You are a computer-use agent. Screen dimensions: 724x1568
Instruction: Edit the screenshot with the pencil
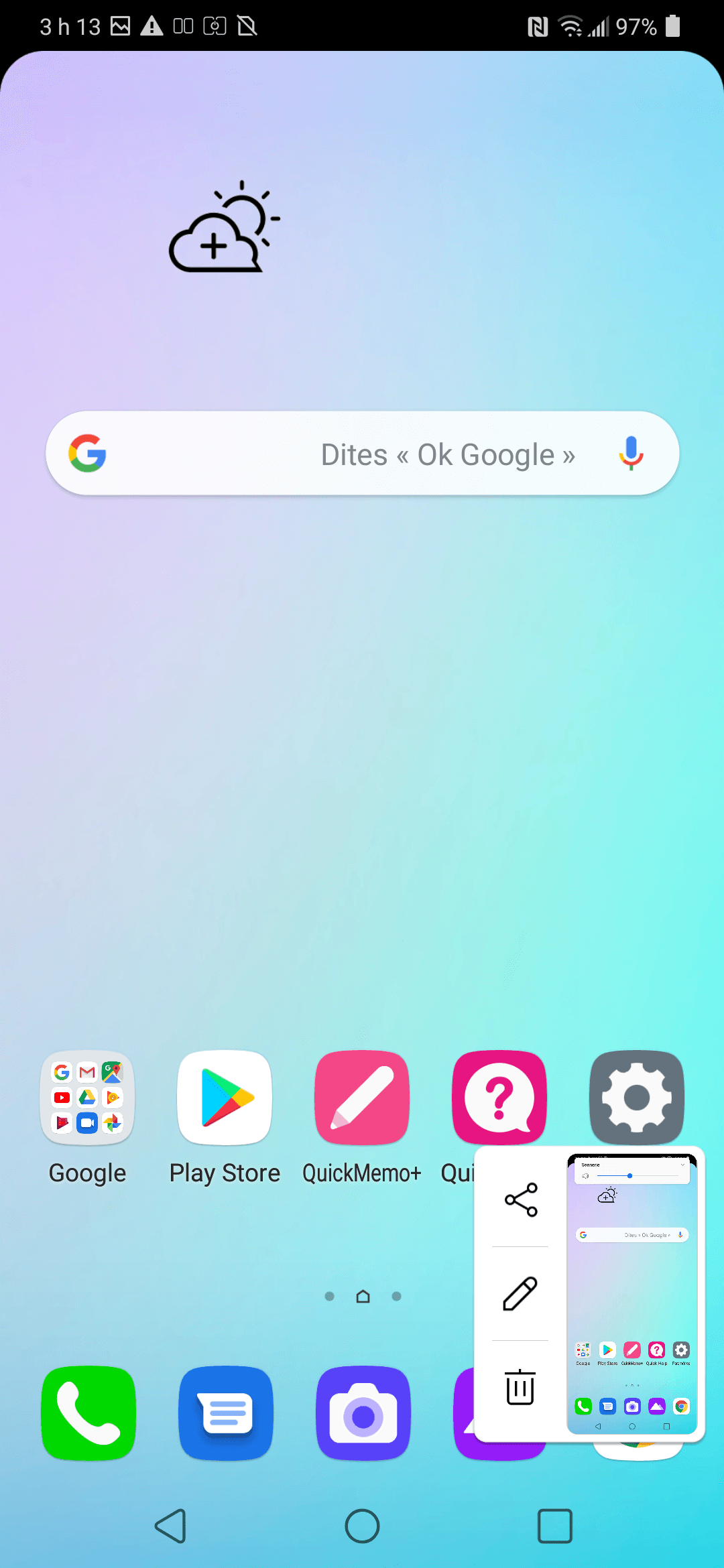521,1293
